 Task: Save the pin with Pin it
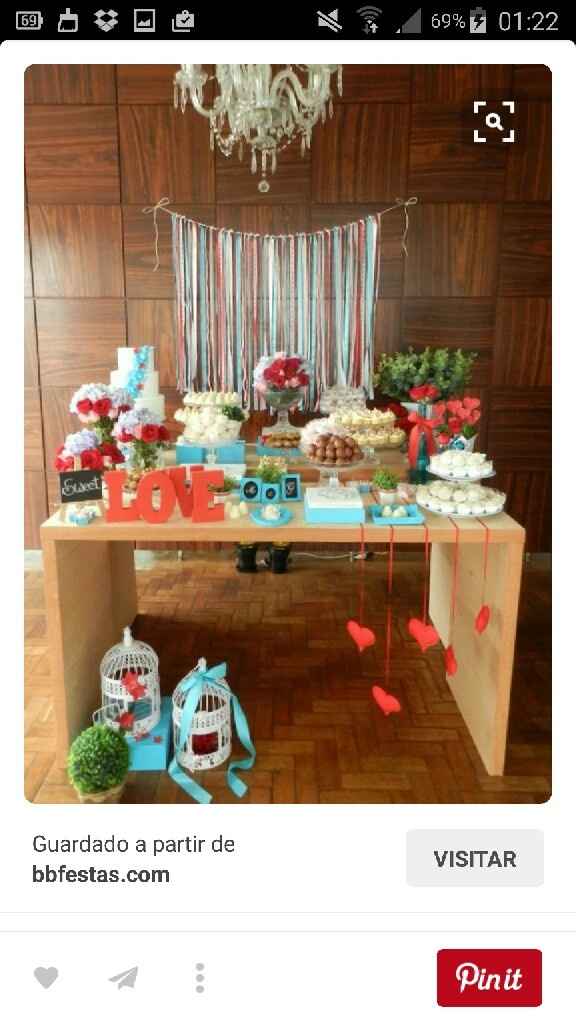489,978
